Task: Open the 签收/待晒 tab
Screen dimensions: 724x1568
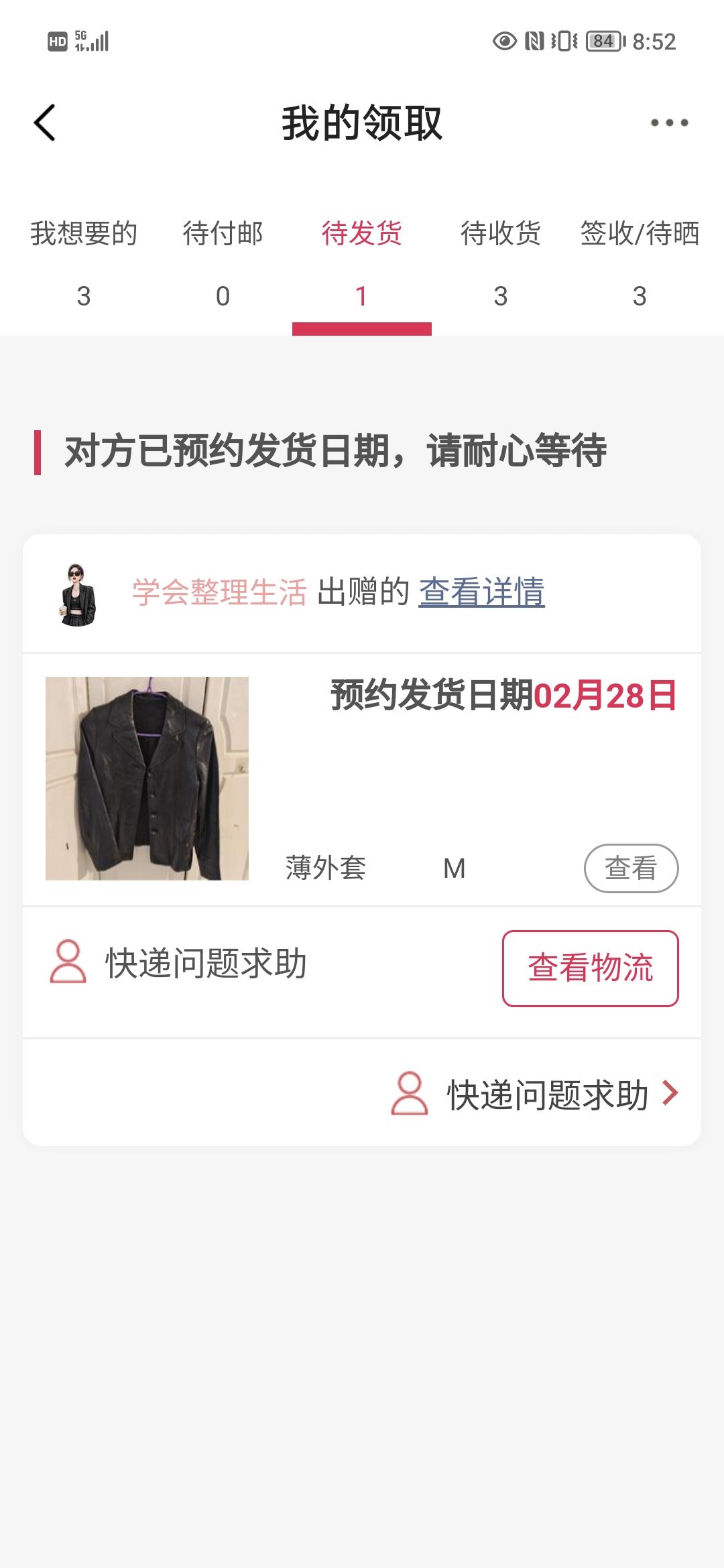Action: click(x=639, y=263)
